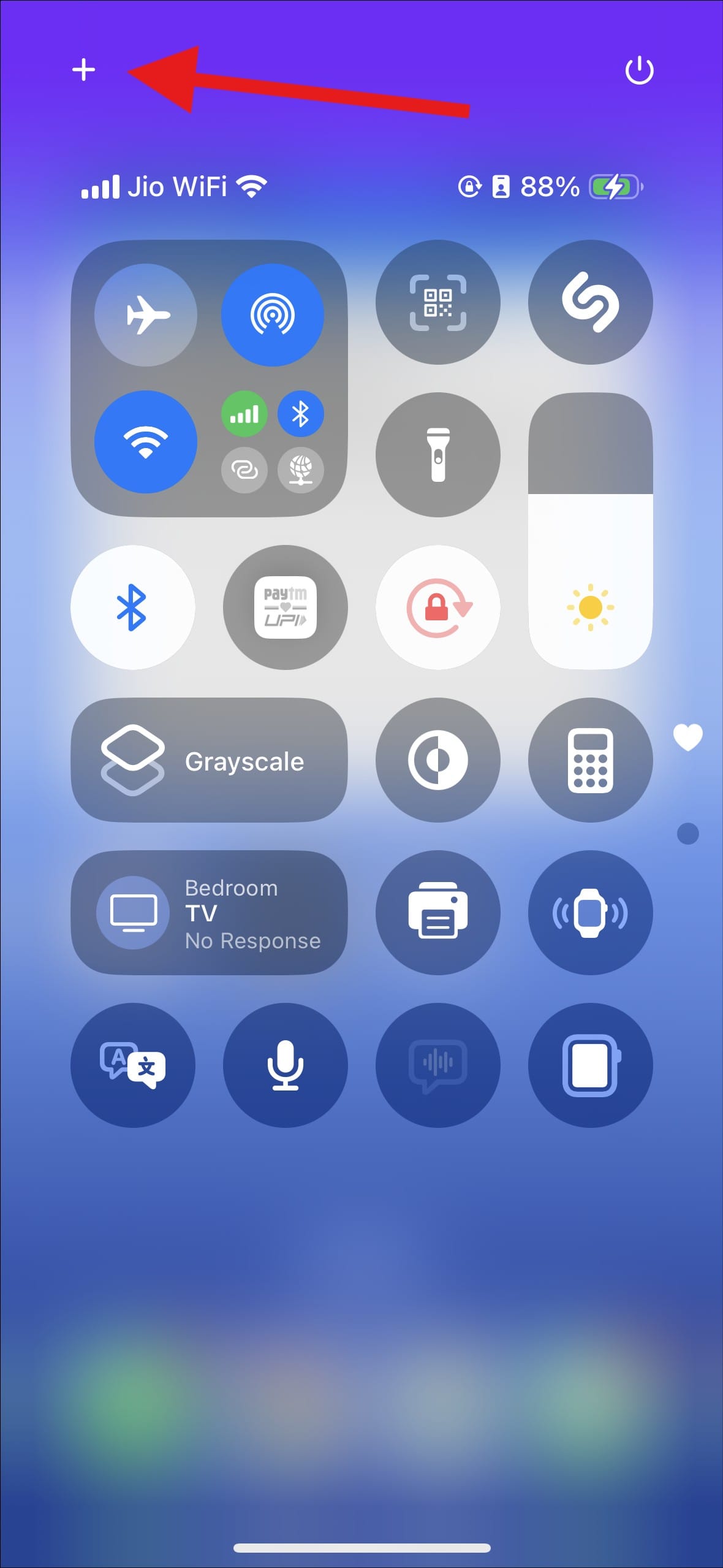Open Bedroom TV remote control
Image resolution: width=723 pixels, height=1568 pixels.
click(209, 913)
